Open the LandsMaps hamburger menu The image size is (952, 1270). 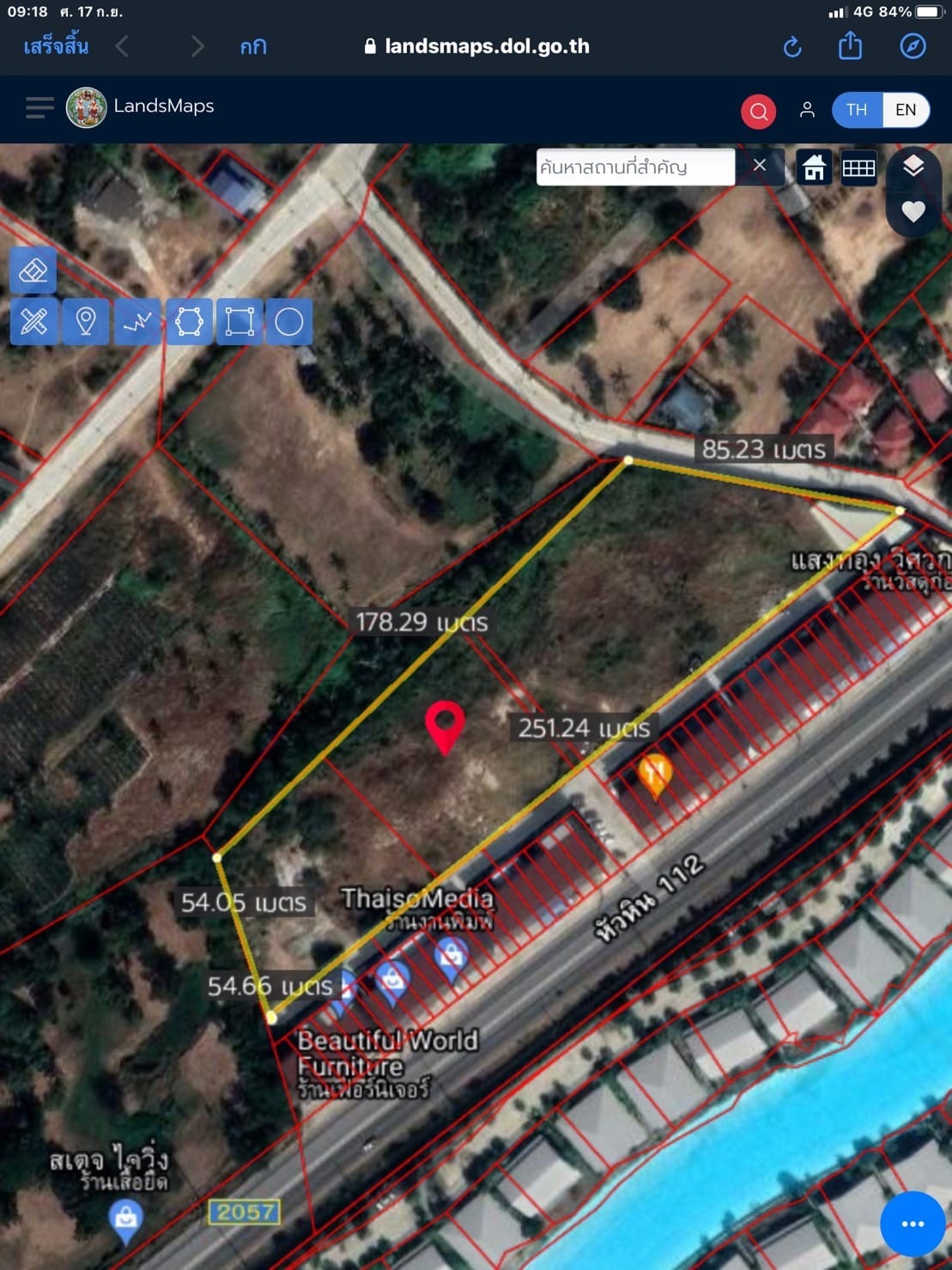(x=39, y=107)
